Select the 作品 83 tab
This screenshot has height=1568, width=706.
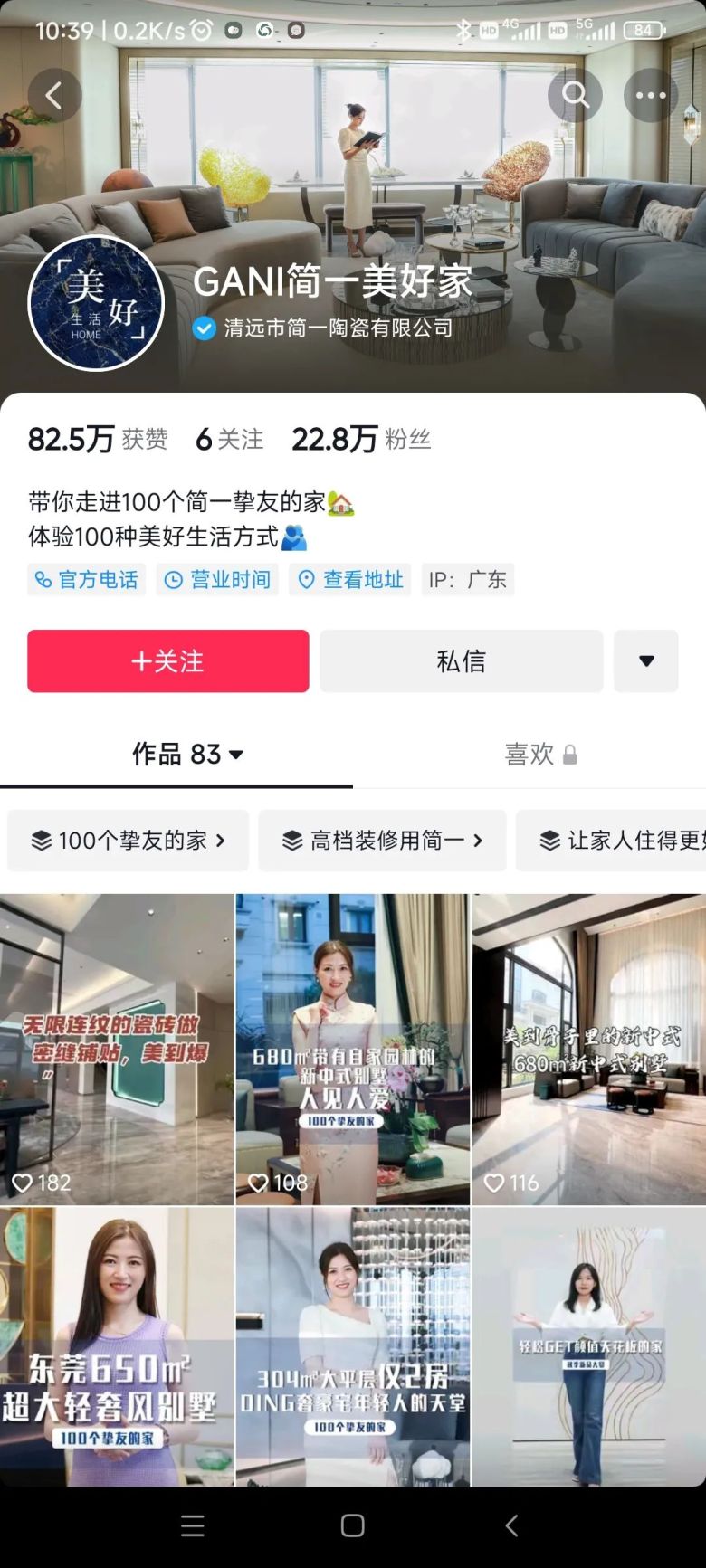(187, 755)
